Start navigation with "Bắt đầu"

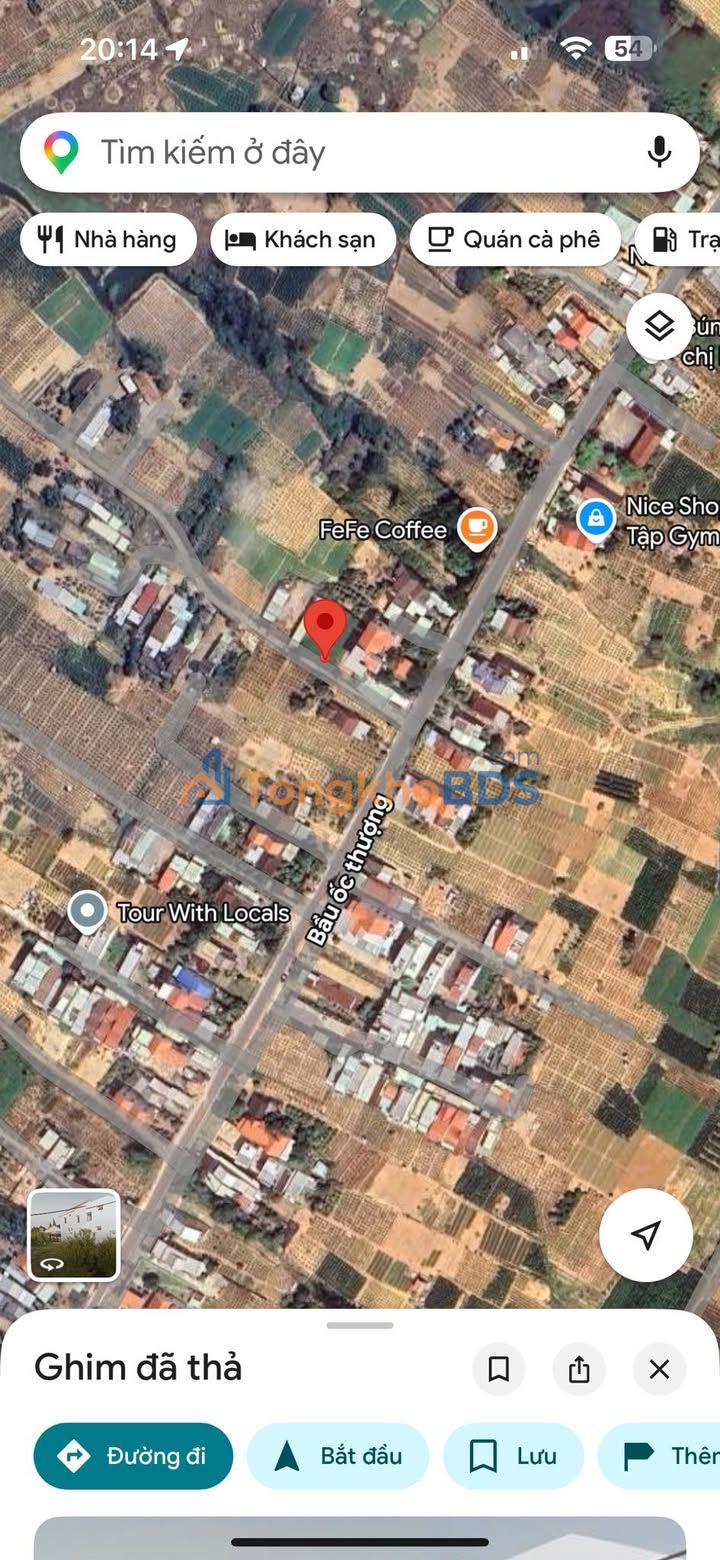[x=338, y=1456]
